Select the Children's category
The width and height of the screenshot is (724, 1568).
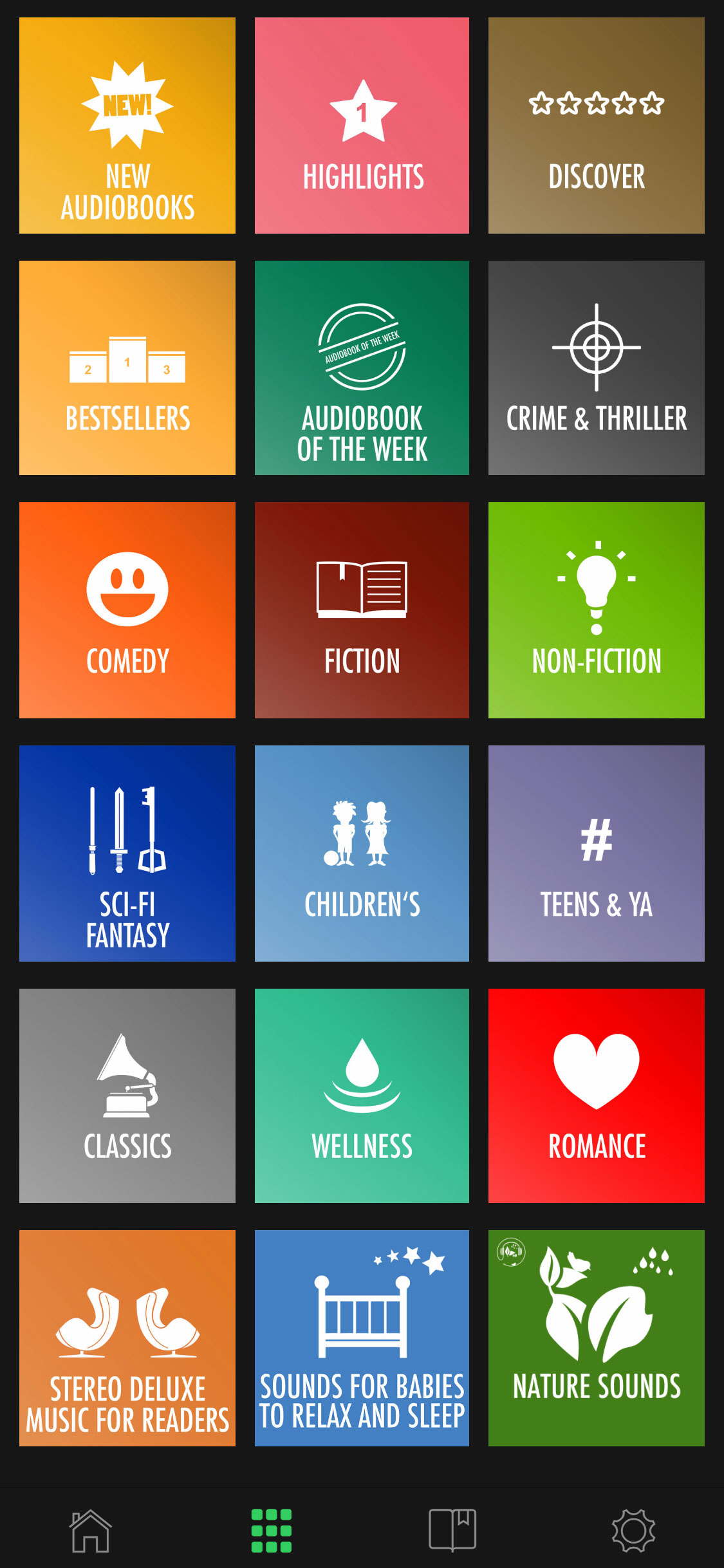[362, 854]
